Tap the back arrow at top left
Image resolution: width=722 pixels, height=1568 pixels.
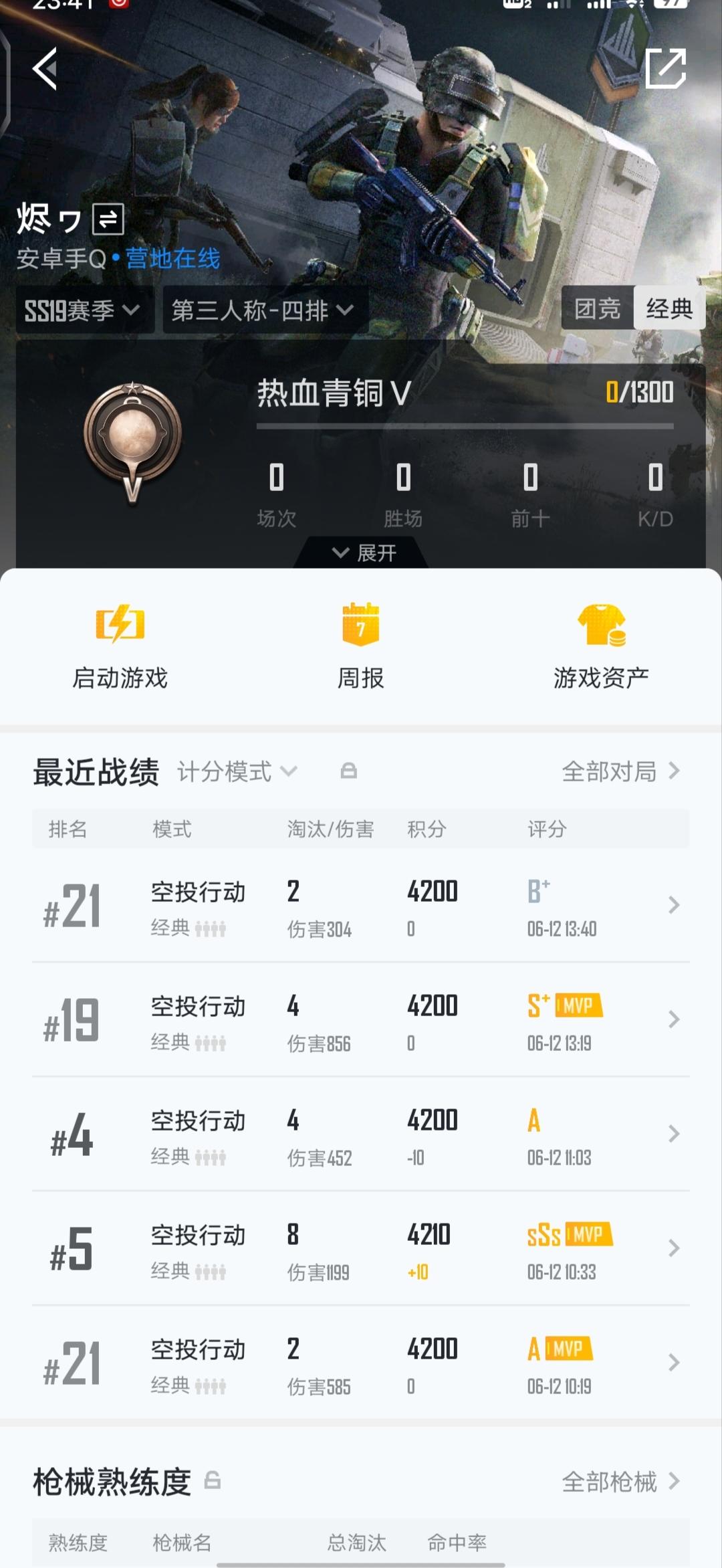[44, 70]
